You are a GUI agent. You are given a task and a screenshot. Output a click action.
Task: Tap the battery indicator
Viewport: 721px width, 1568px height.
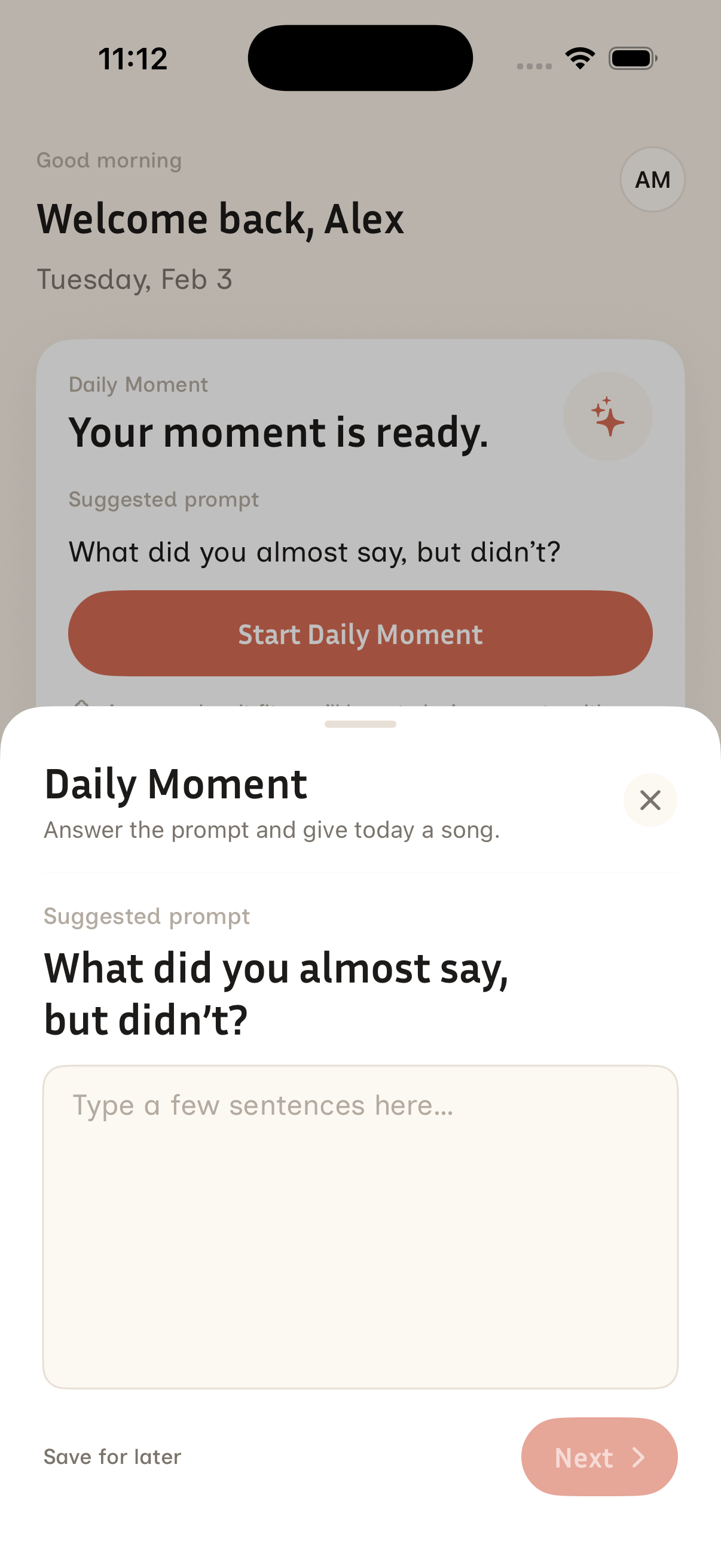coord(631,57)
